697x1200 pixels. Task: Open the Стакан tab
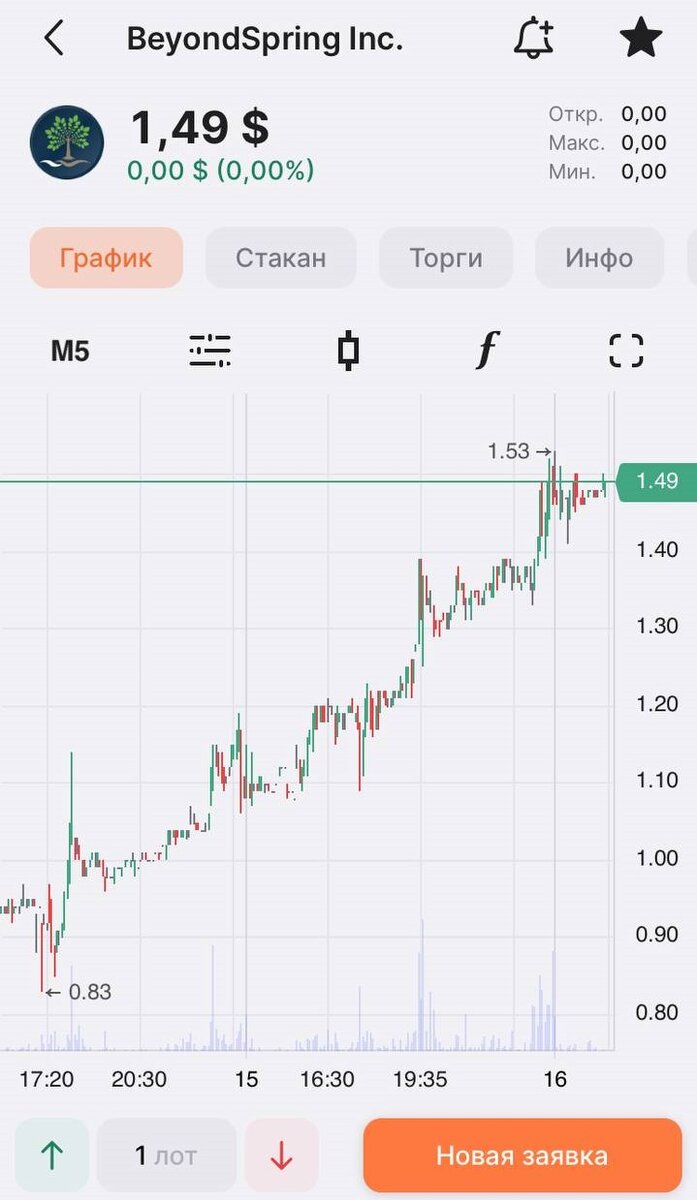click(x=281, y=258)
